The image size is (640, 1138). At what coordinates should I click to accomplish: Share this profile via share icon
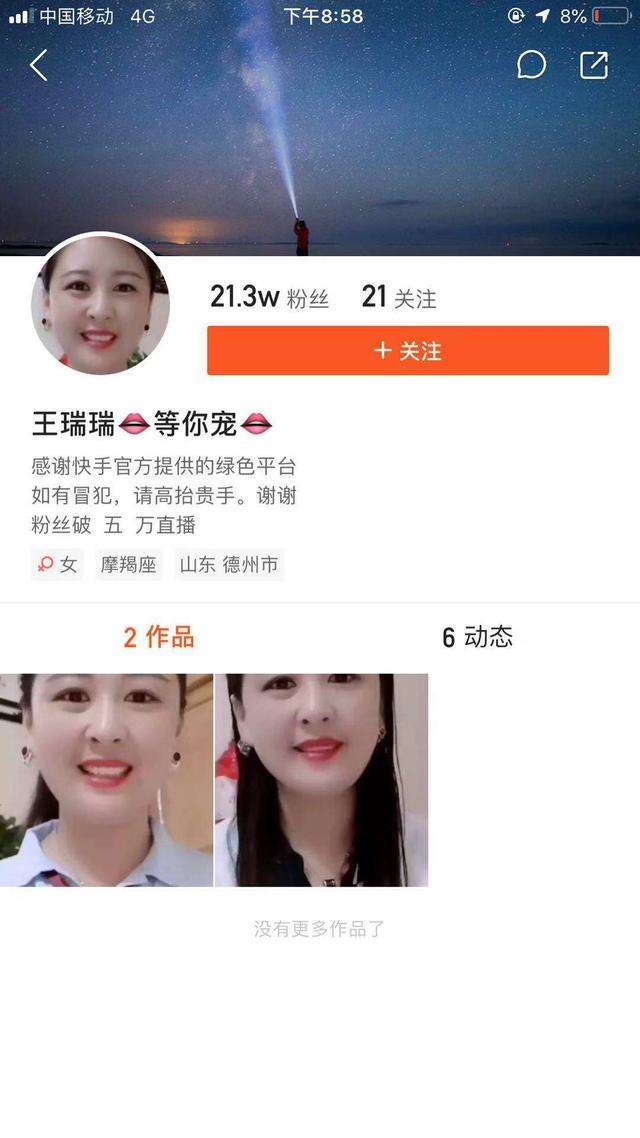tap(594, 65)
